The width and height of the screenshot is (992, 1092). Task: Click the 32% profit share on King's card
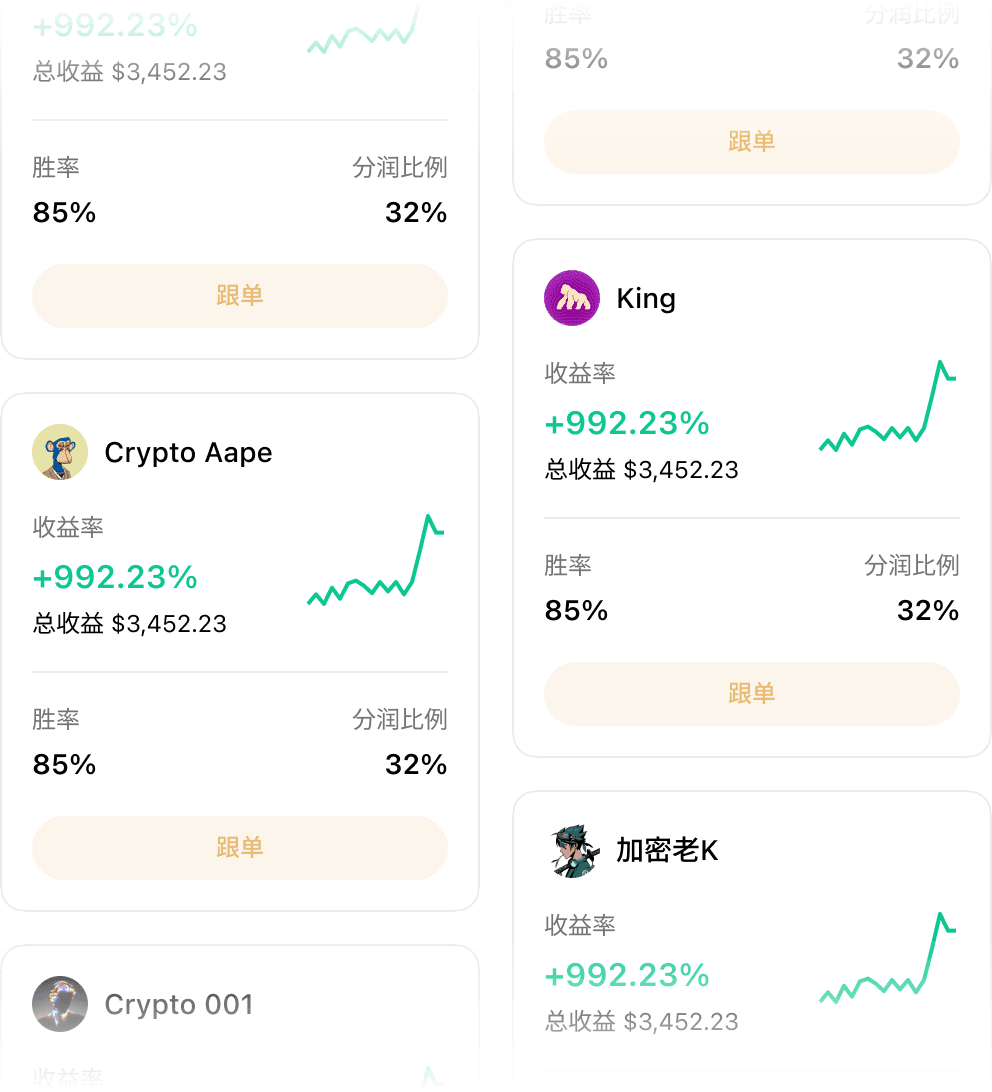(x=926, y=610)
